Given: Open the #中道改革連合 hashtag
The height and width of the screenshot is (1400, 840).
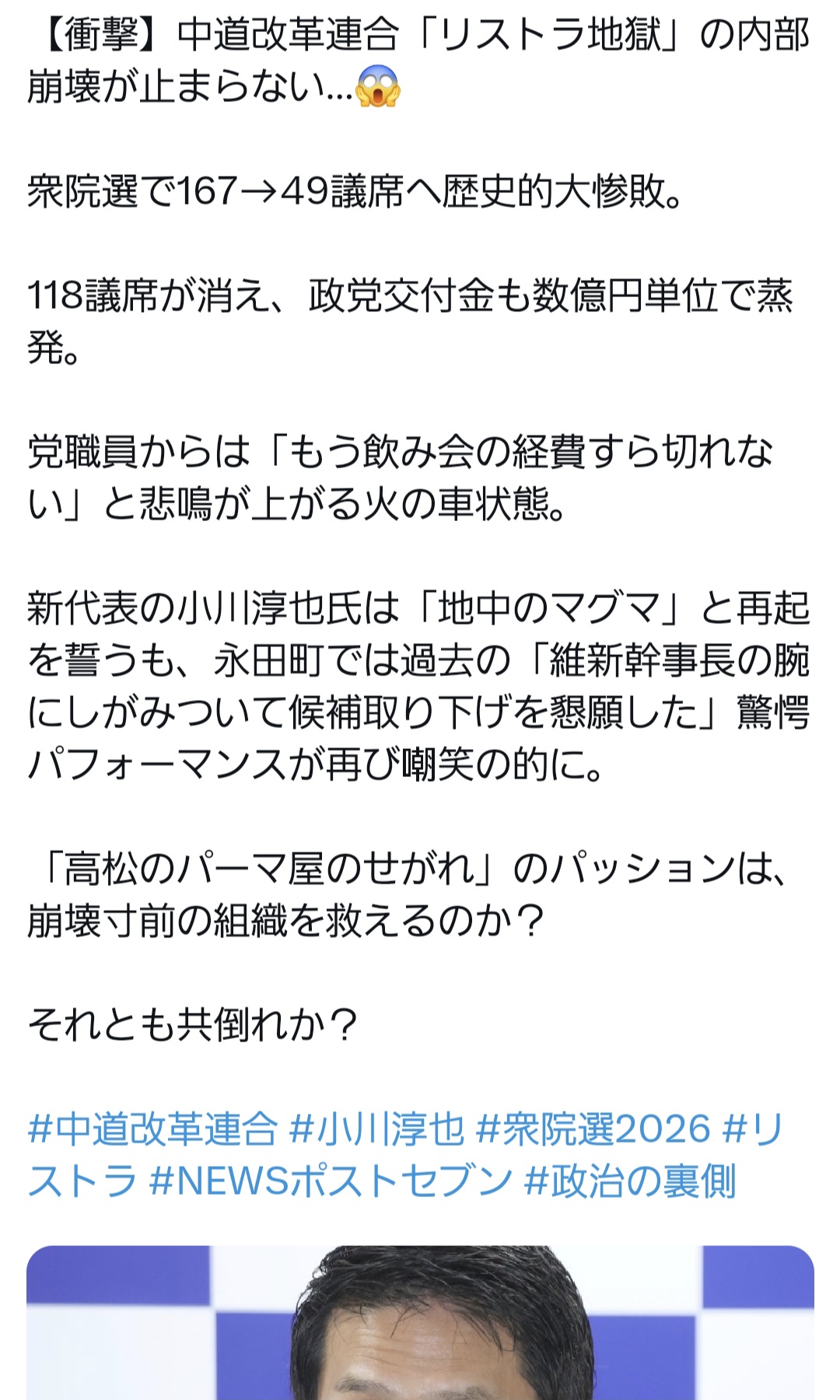Looking at the screenshot, I should point(152,1129).
